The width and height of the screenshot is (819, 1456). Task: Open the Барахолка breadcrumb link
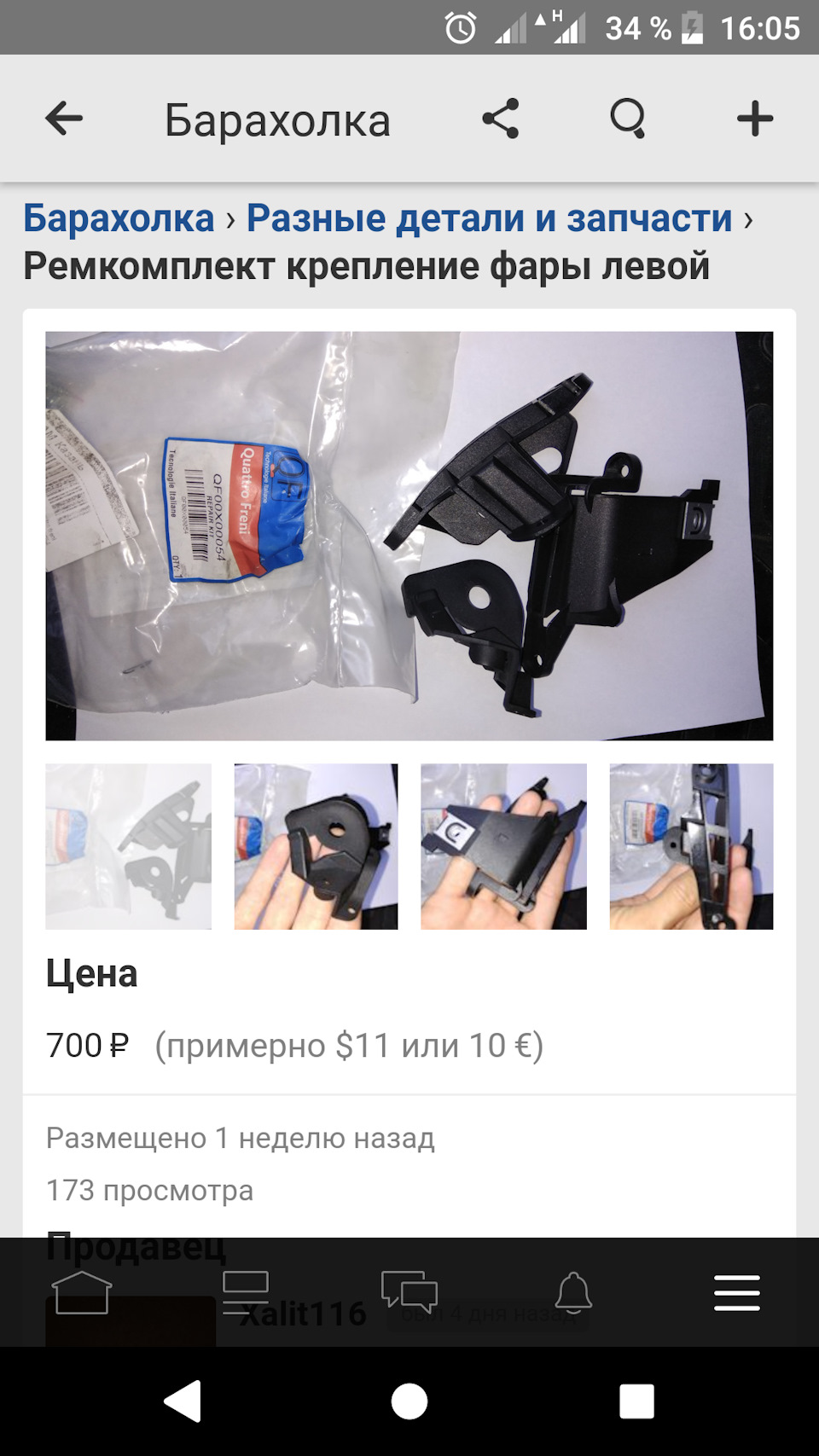pos(119,218)
